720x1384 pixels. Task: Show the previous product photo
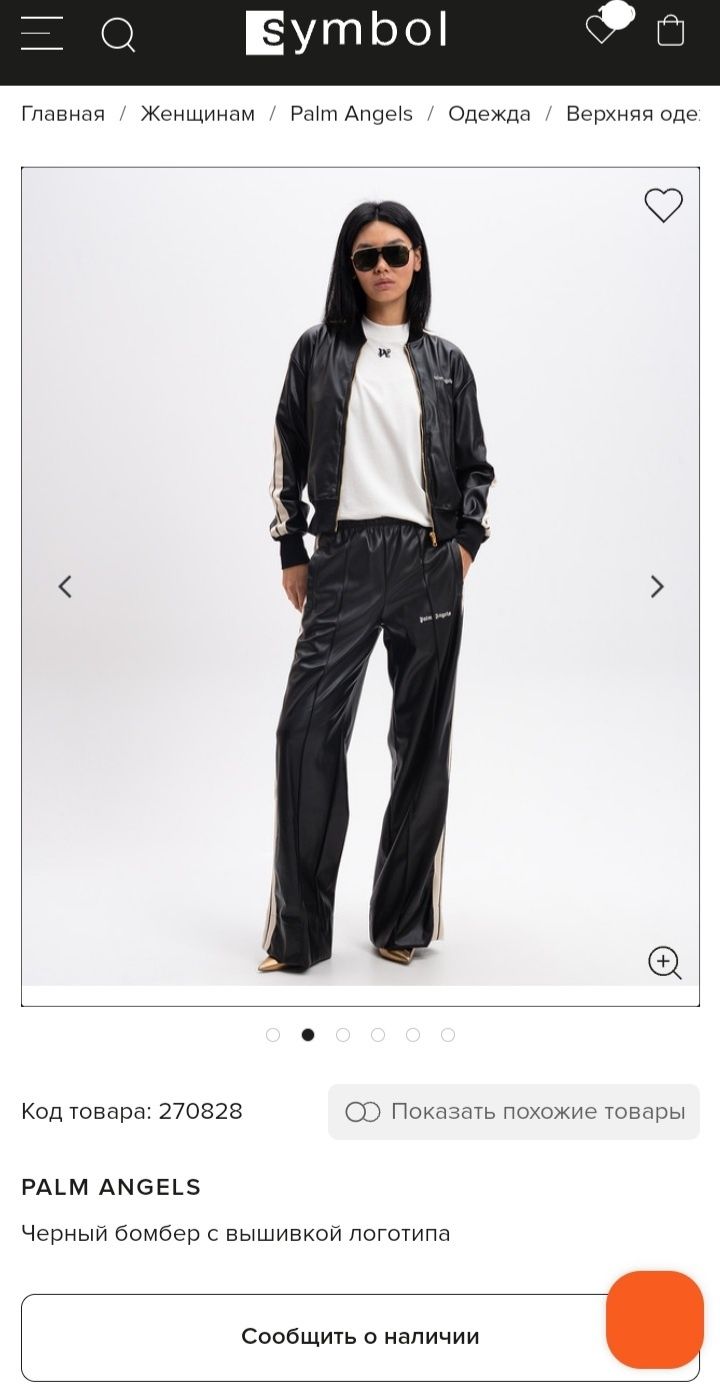(x=65, y=586)
